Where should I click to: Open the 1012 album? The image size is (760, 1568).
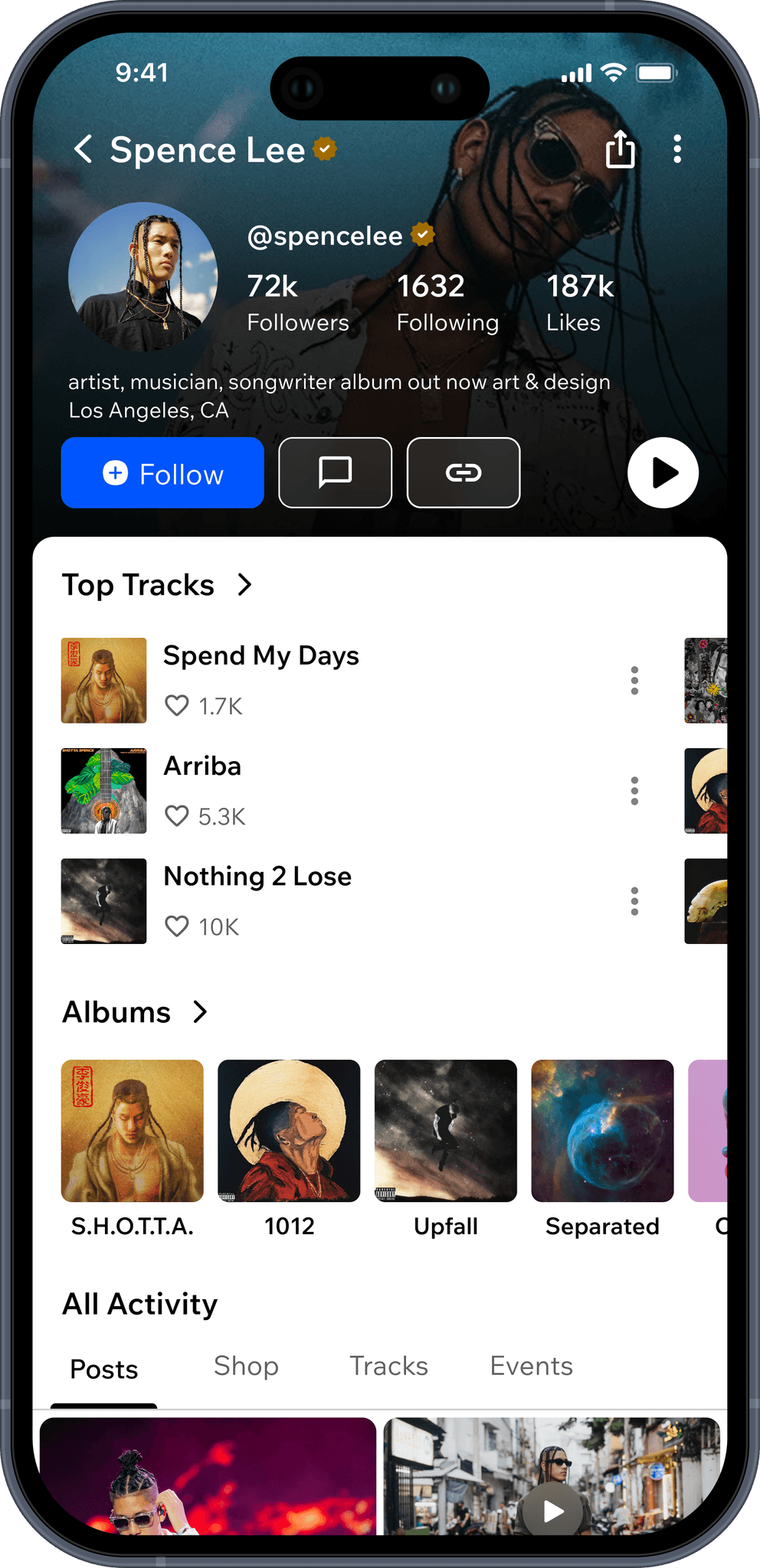pyautogui.click(x=289, y=1131)
